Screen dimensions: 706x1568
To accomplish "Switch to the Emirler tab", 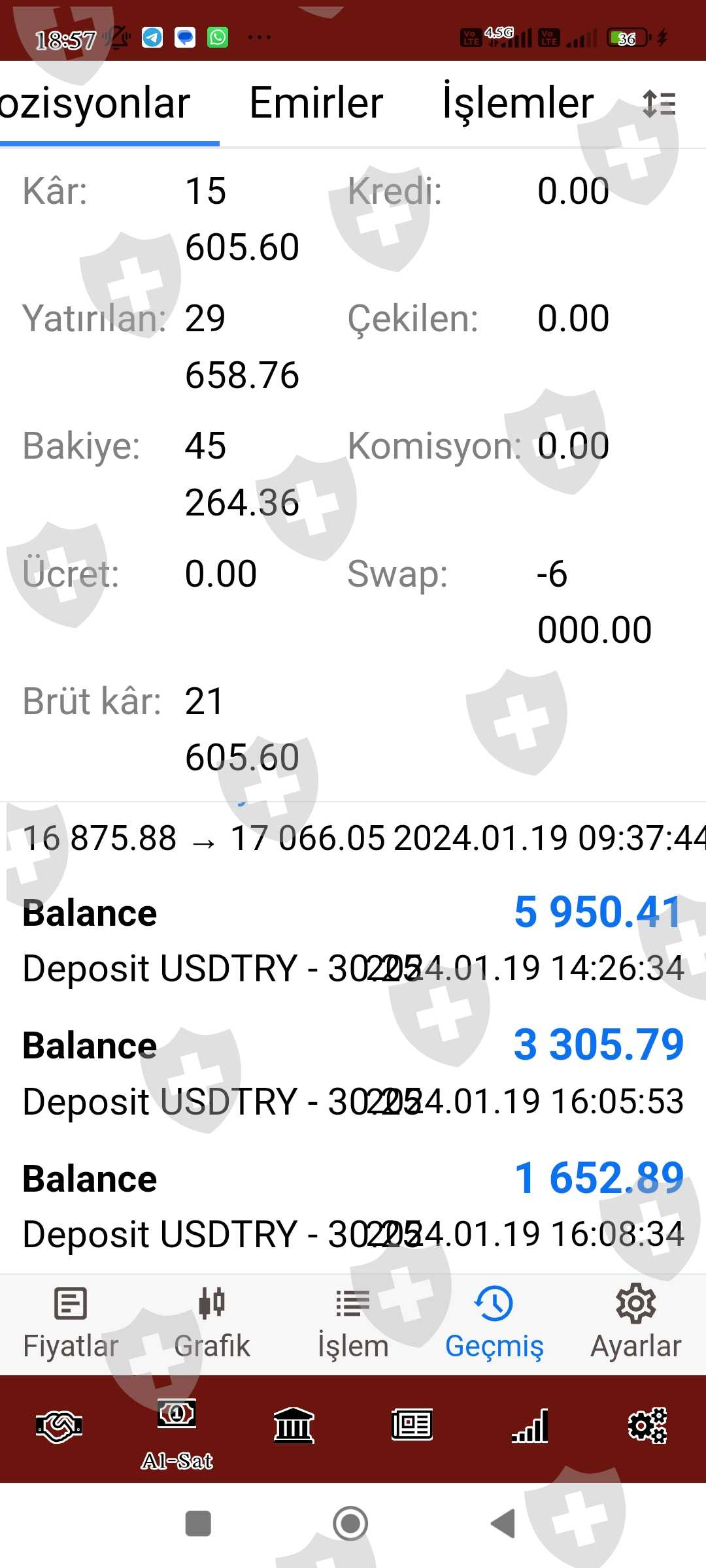I will pos(316,103).
